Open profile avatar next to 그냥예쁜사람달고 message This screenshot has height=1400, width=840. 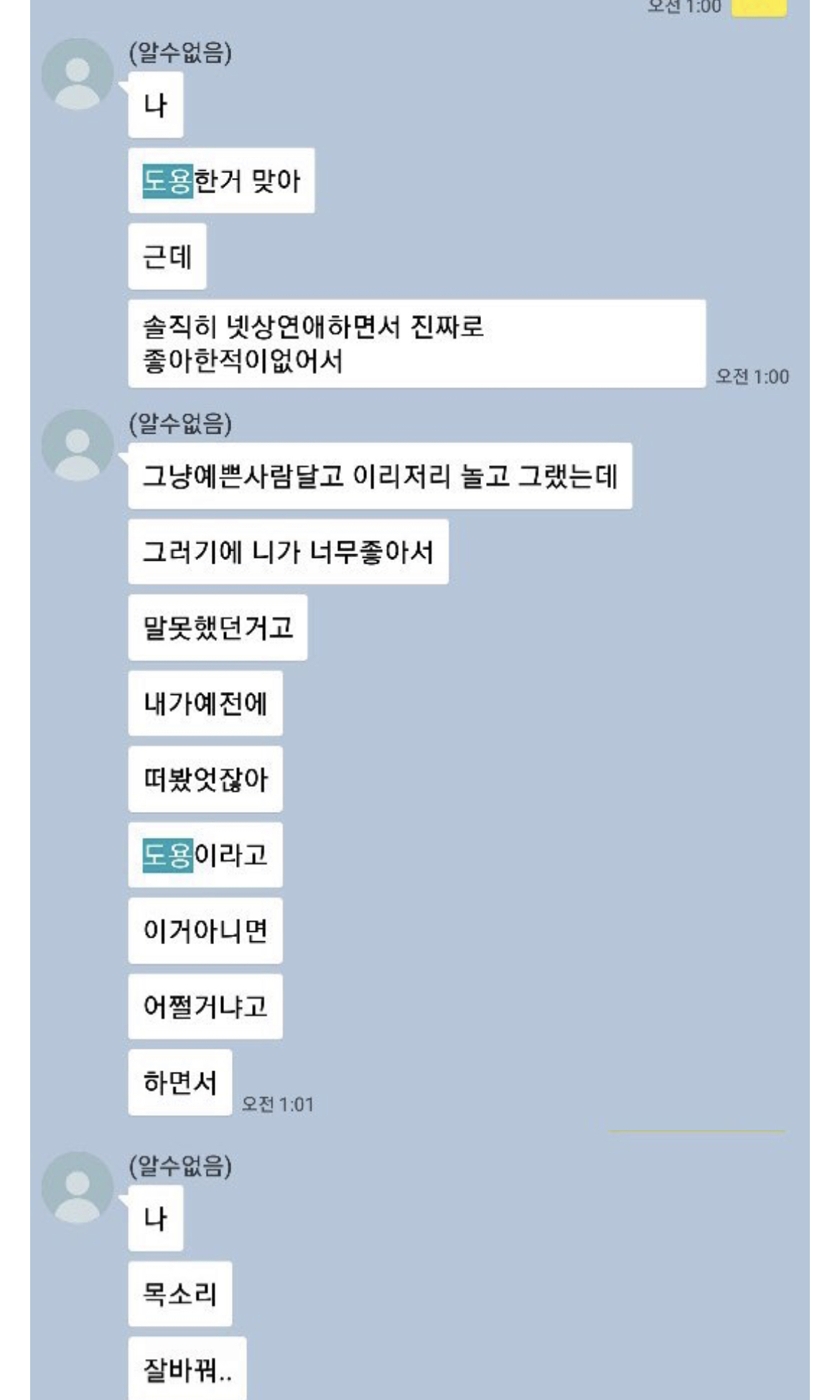point(77,446)
